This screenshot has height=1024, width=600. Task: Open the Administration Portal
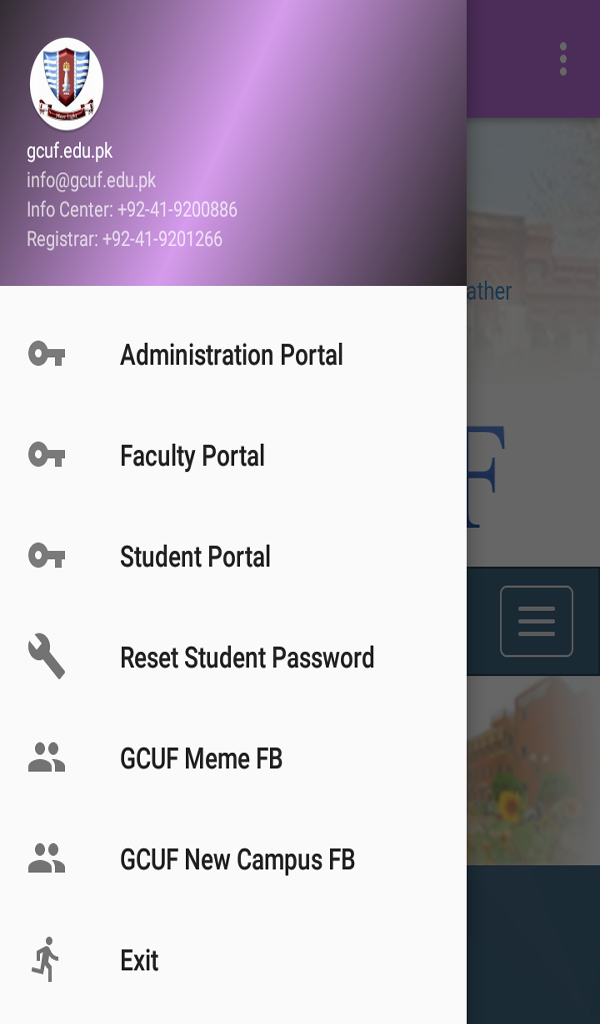231,355
